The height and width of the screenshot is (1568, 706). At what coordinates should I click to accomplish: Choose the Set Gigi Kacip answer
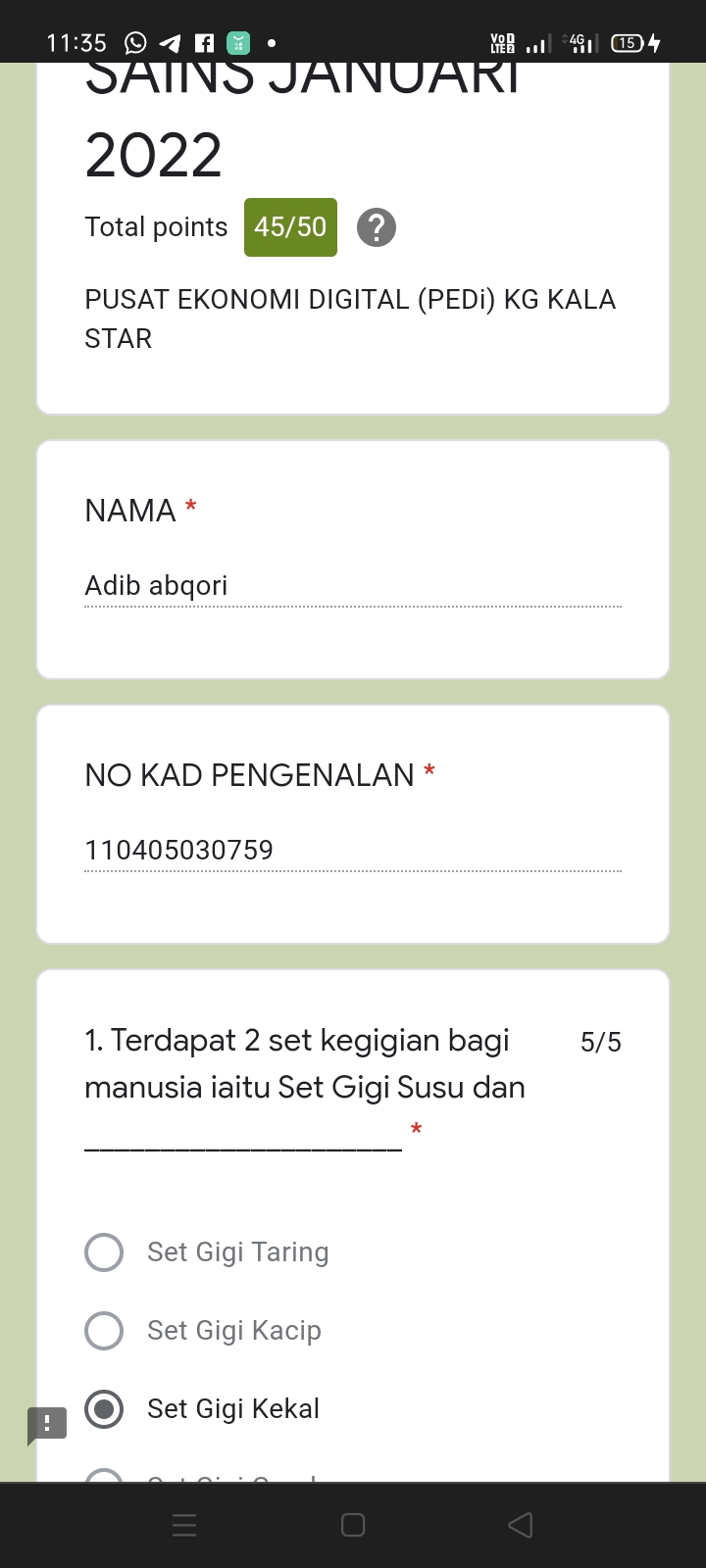[x=104, y=1331]
